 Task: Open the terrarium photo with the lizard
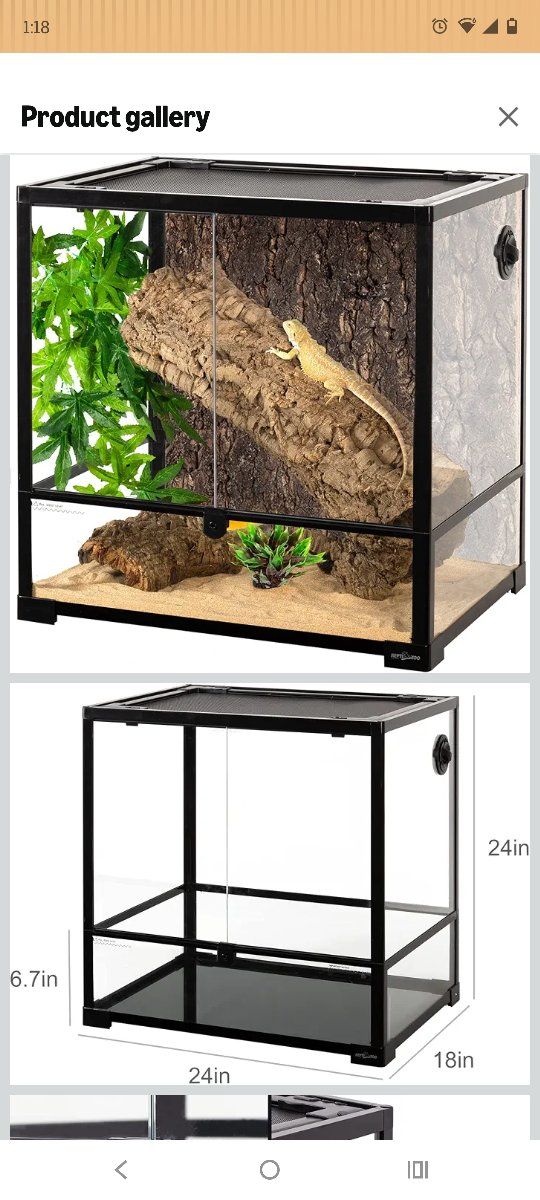click(270, 413)
